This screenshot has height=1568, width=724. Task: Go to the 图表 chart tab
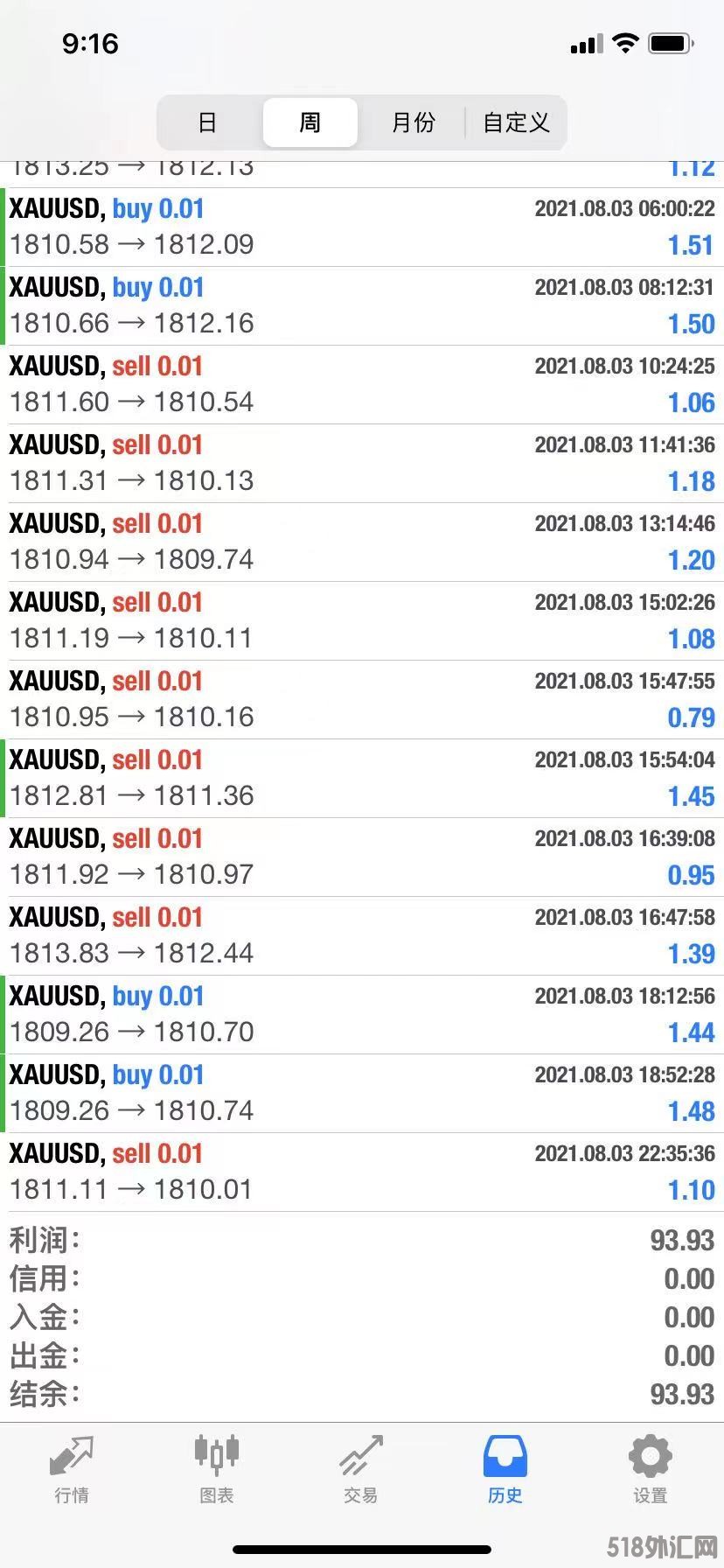tap(216, 1470)
